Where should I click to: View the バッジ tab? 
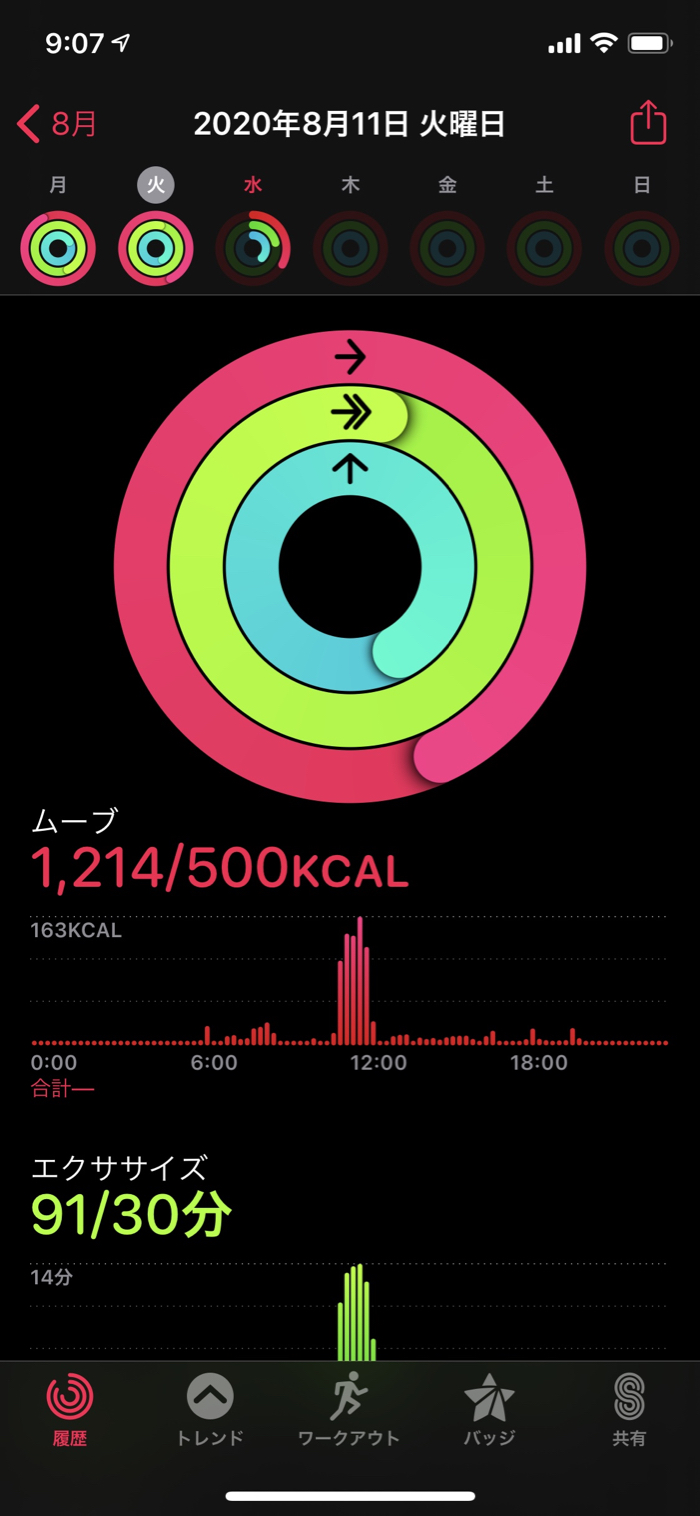[489, 1408]
